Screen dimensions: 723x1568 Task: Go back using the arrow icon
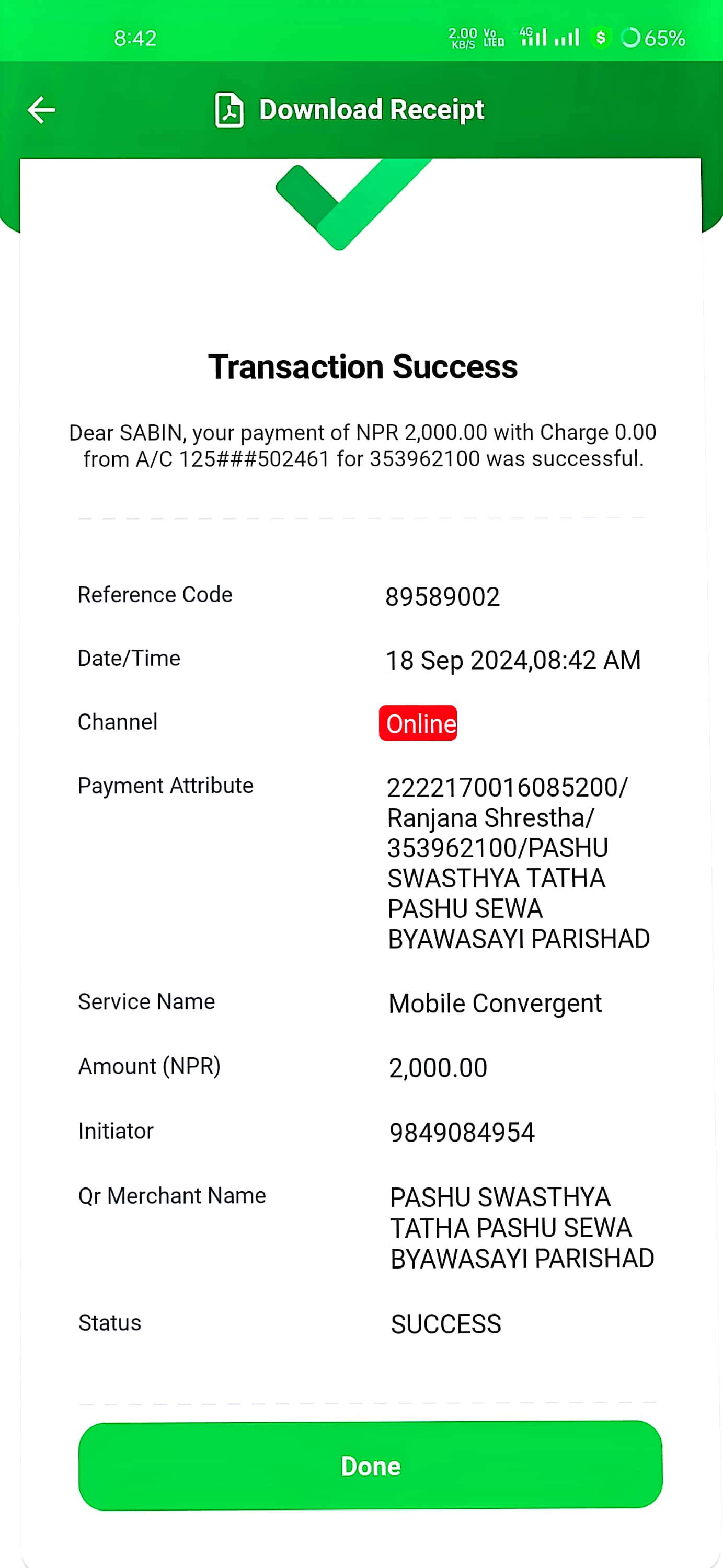coord(41,110)
